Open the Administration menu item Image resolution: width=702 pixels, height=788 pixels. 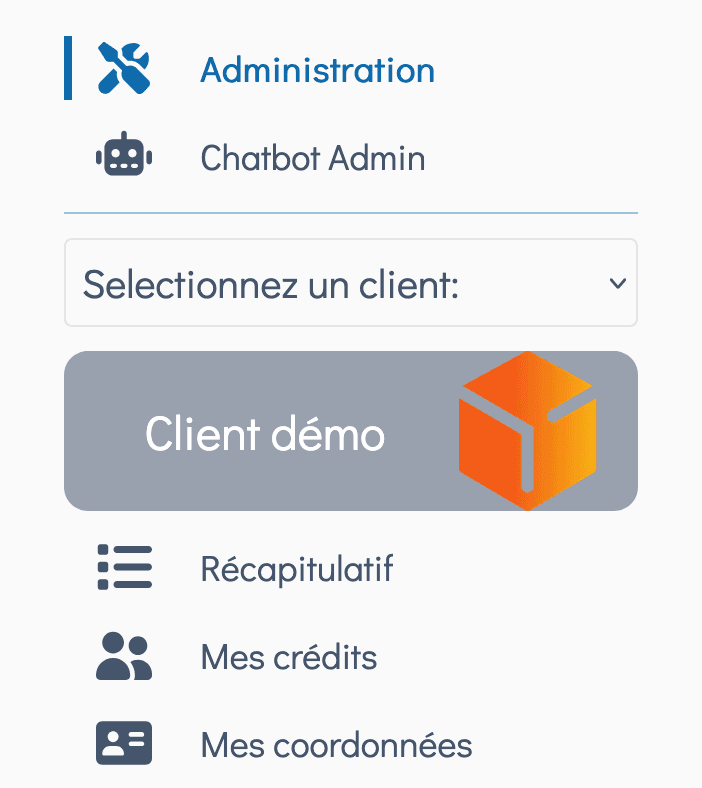click(x=317, y=70)
